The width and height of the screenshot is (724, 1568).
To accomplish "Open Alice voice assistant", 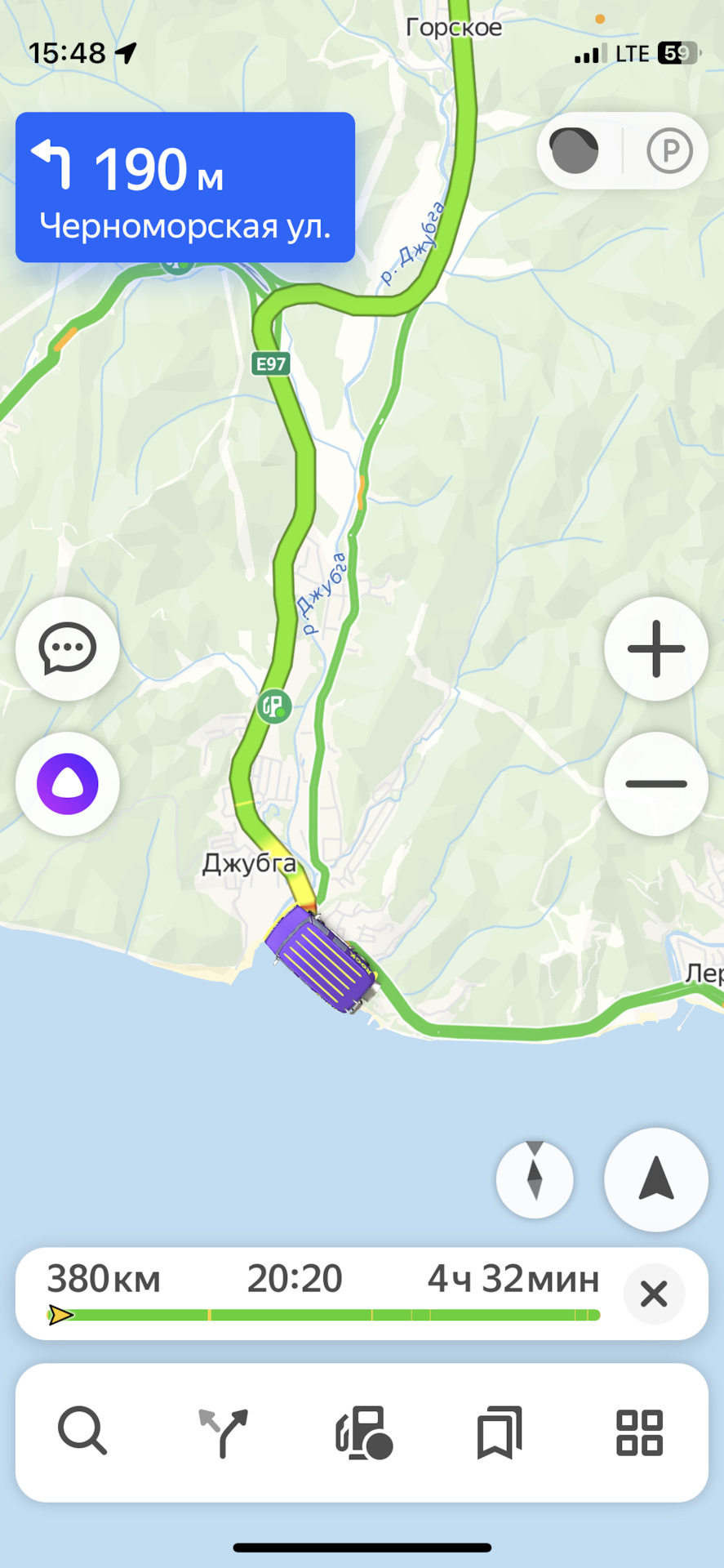I will click(68, 784).
